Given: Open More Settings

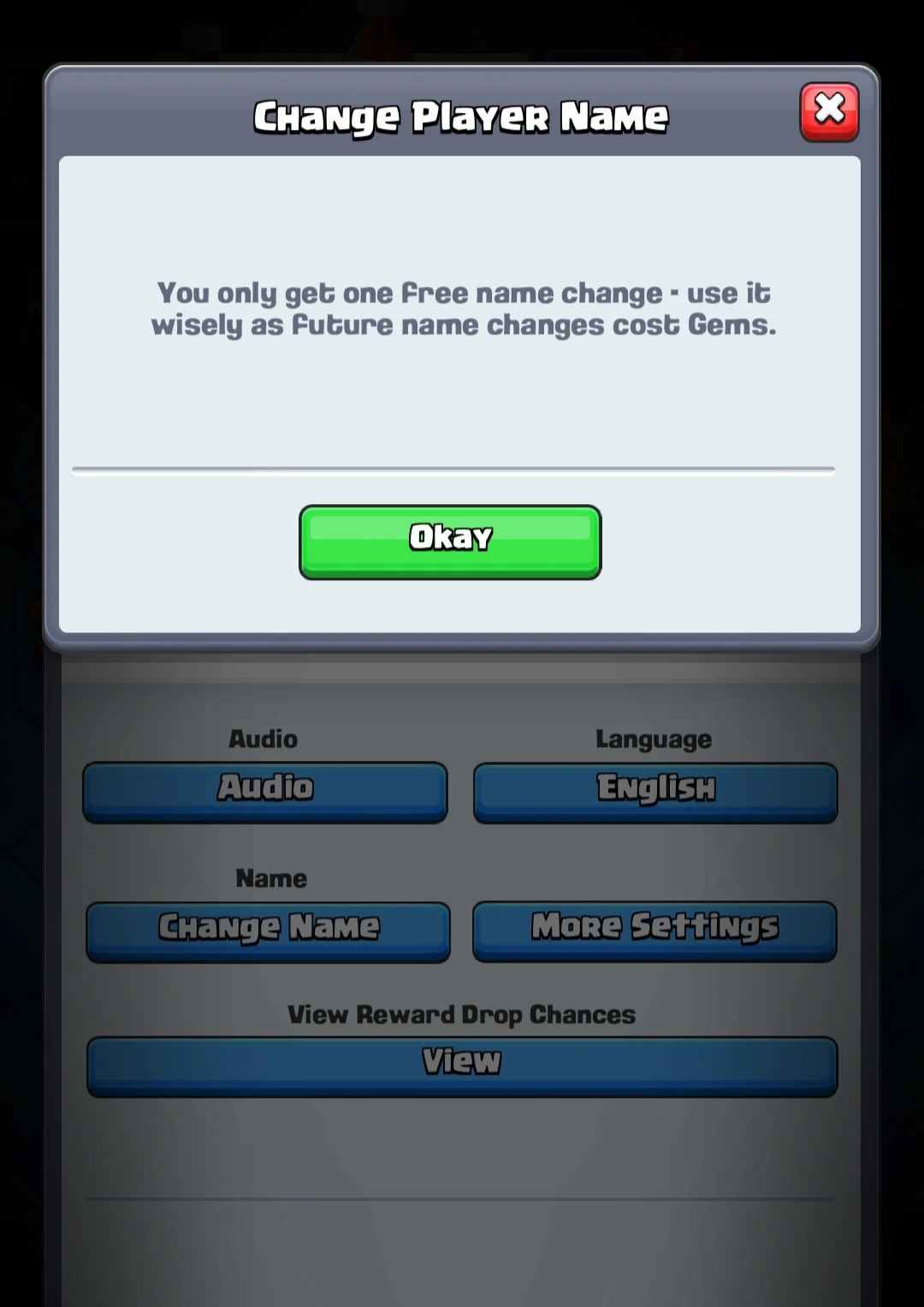Looking at the screenshot, I should 654,930.
